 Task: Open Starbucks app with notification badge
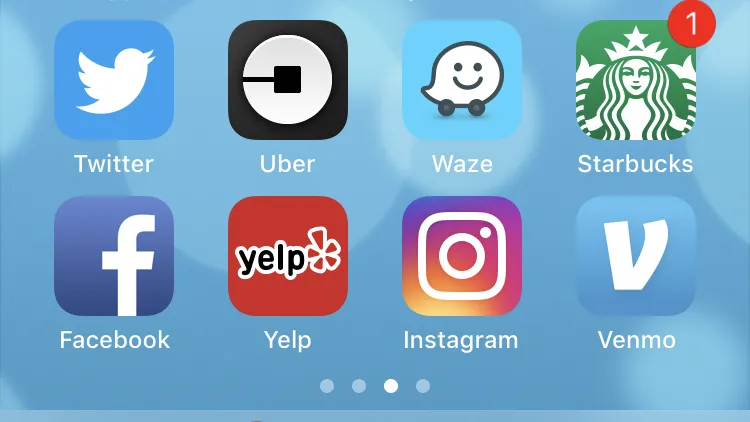[635, 80]
